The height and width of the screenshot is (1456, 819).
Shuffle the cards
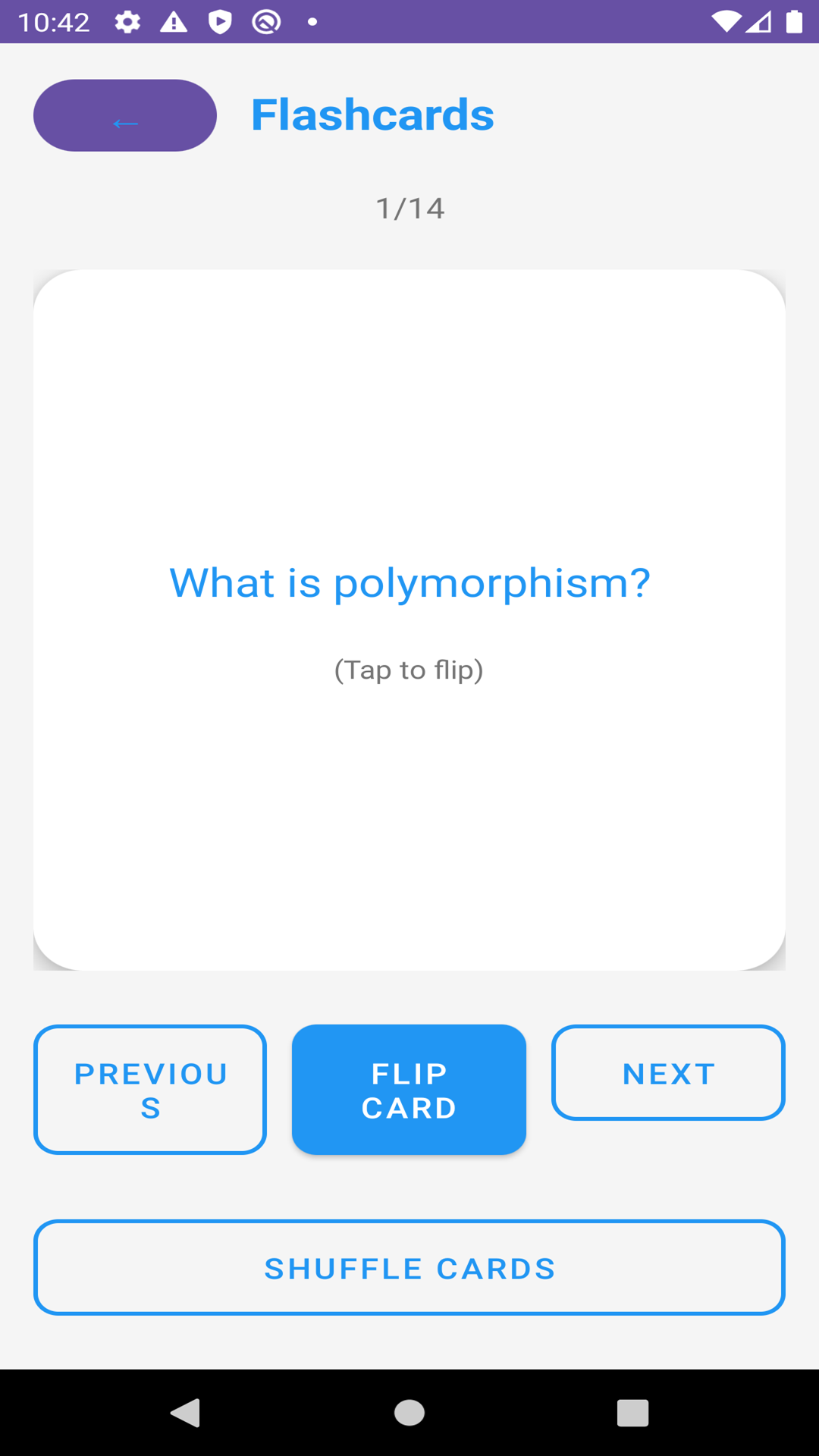click(x=409, y=1267)
